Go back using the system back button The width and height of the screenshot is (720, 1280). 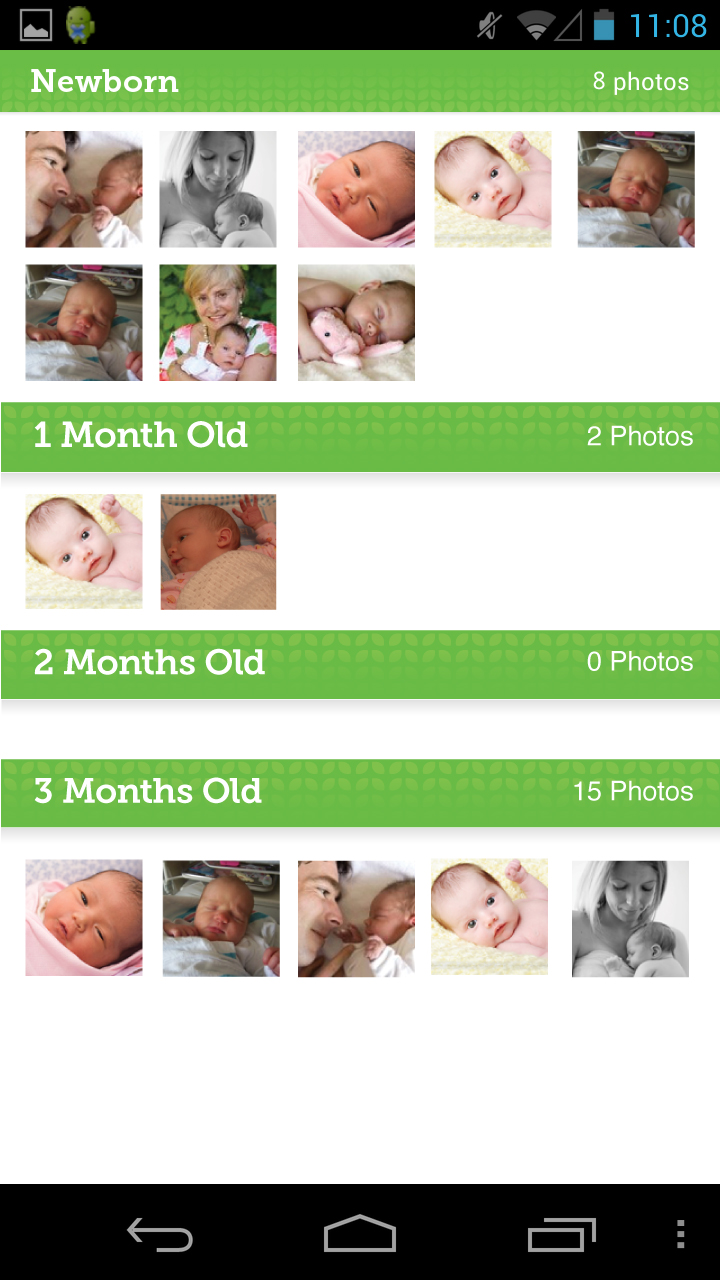[x=160, y=1234]
